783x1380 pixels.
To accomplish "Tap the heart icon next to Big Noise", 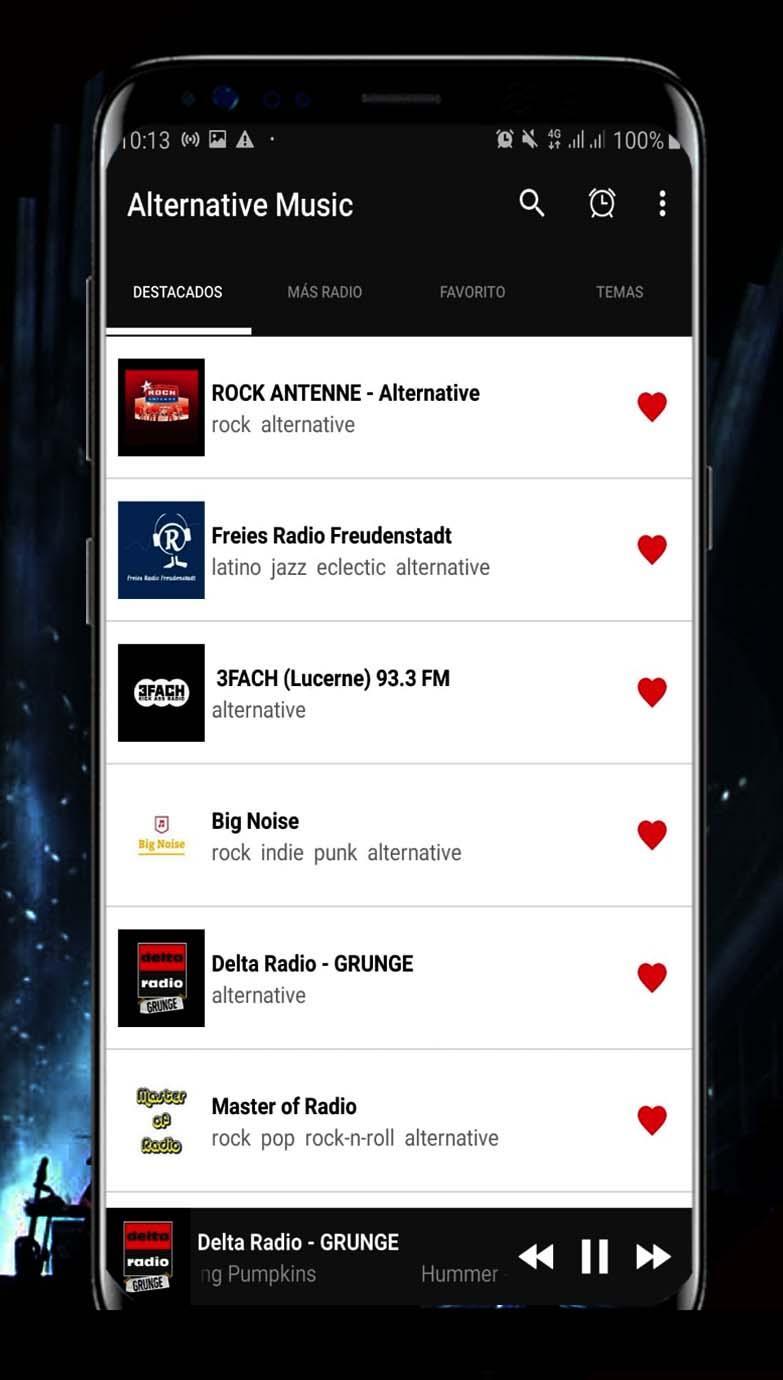I will (652, 835).
